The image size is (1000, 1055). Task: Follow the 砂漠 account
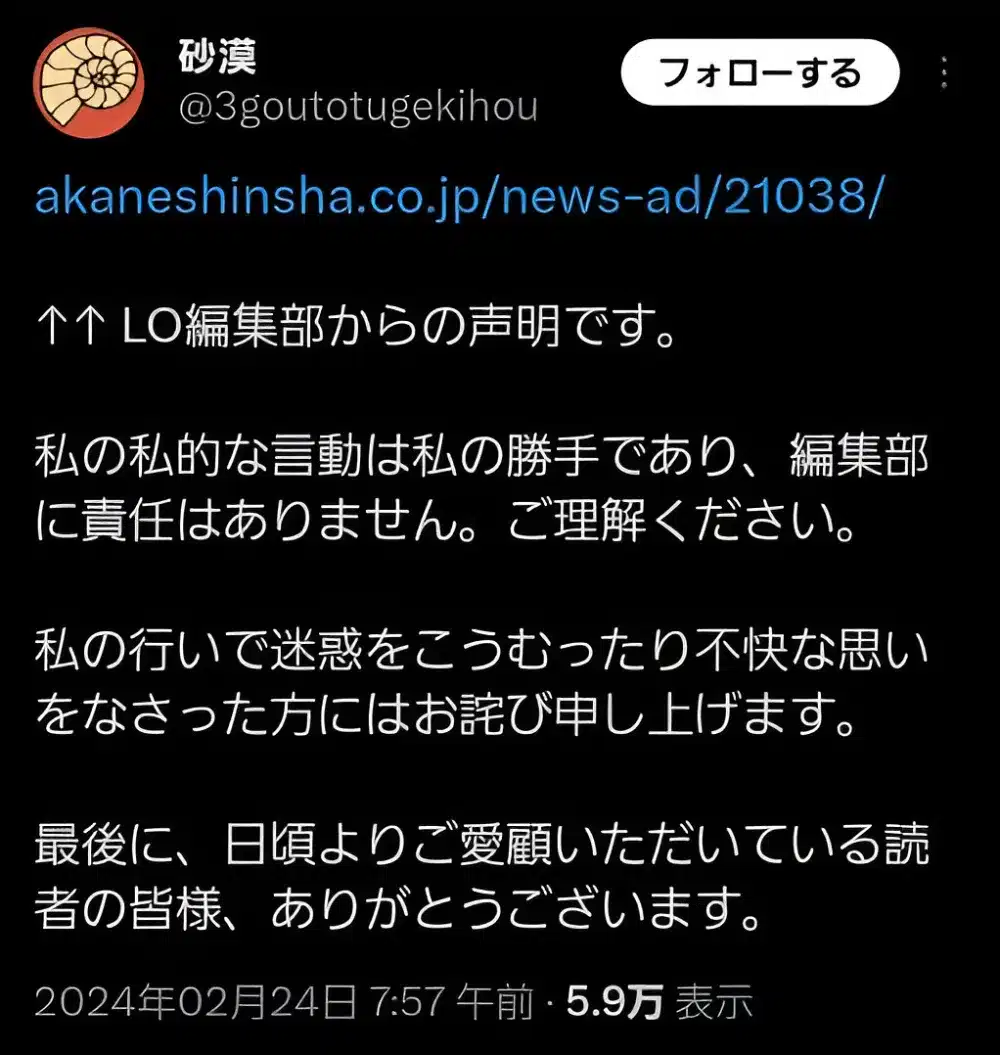point(759,73)
